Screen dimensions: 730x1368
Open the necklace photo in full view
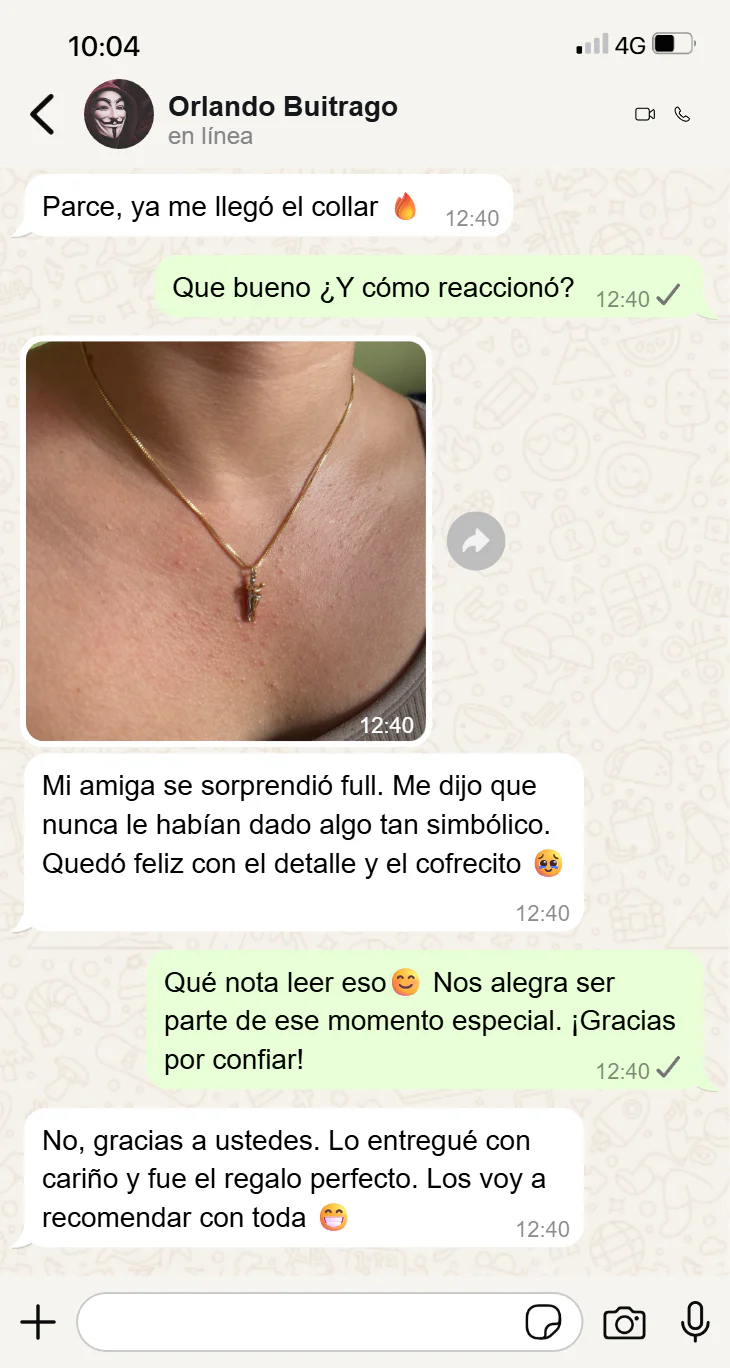tap(226, 540)
